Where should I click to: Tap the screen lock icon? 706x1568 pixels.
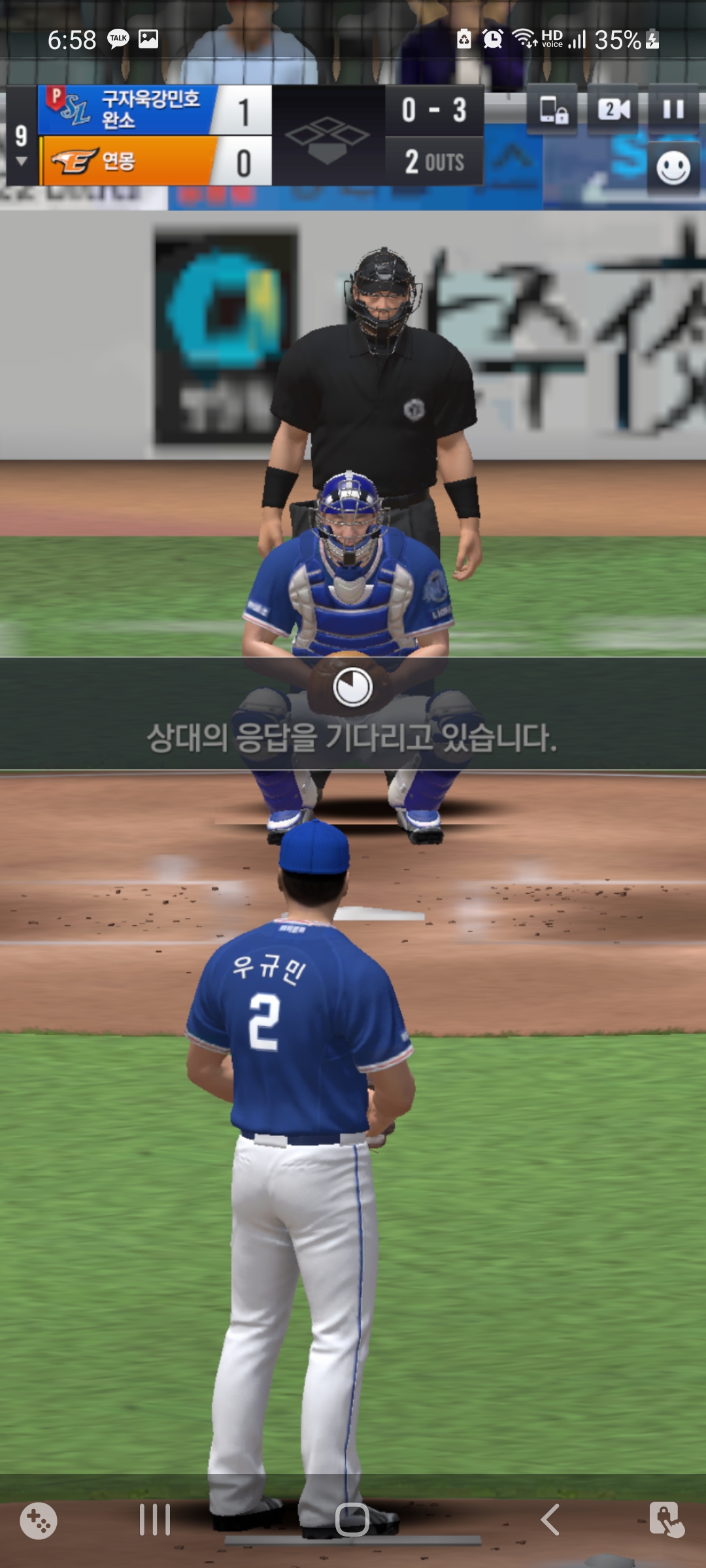pyautogui.click(x=553, y=109)
